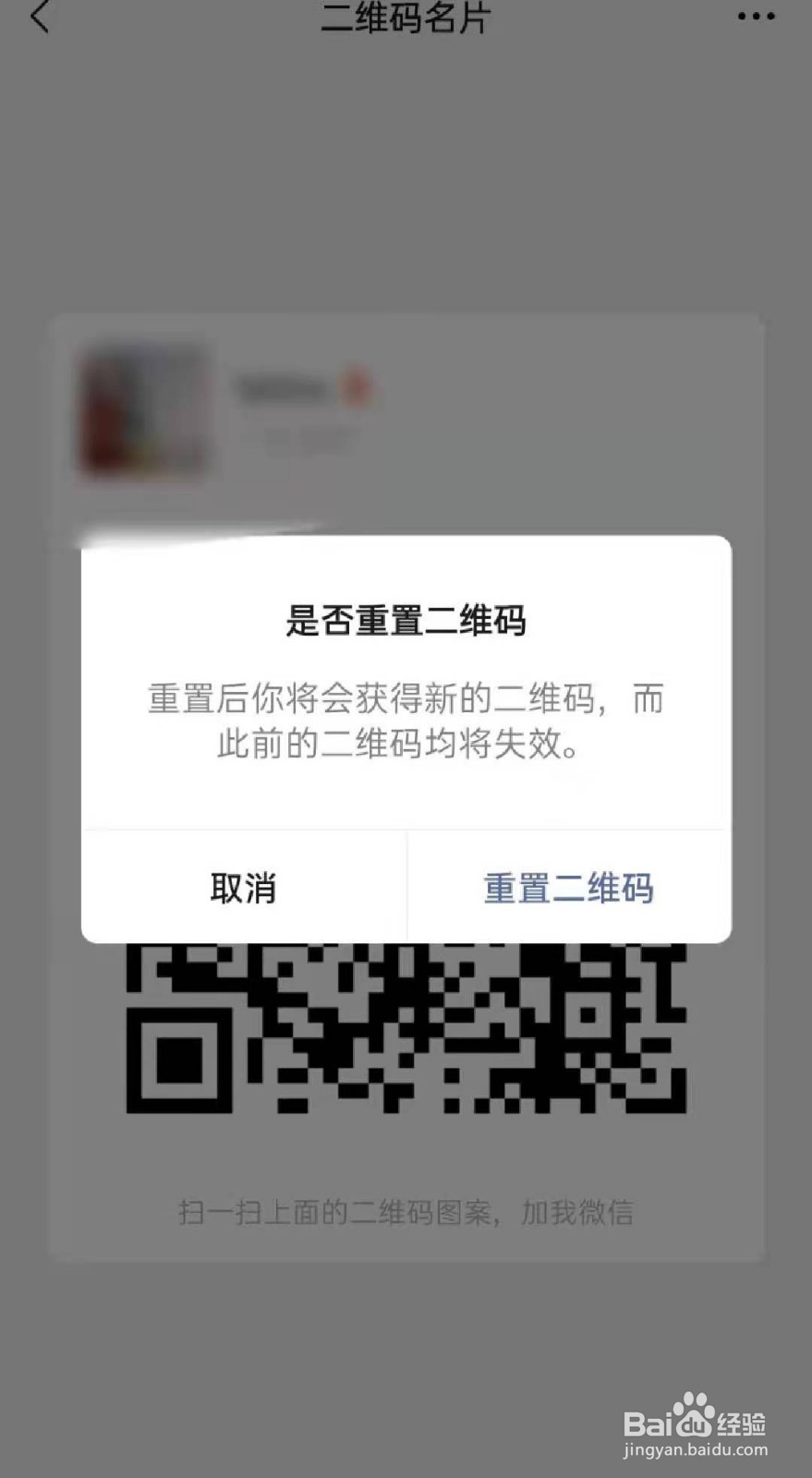Click the 二维码名片 page title

tap(405, 18)
